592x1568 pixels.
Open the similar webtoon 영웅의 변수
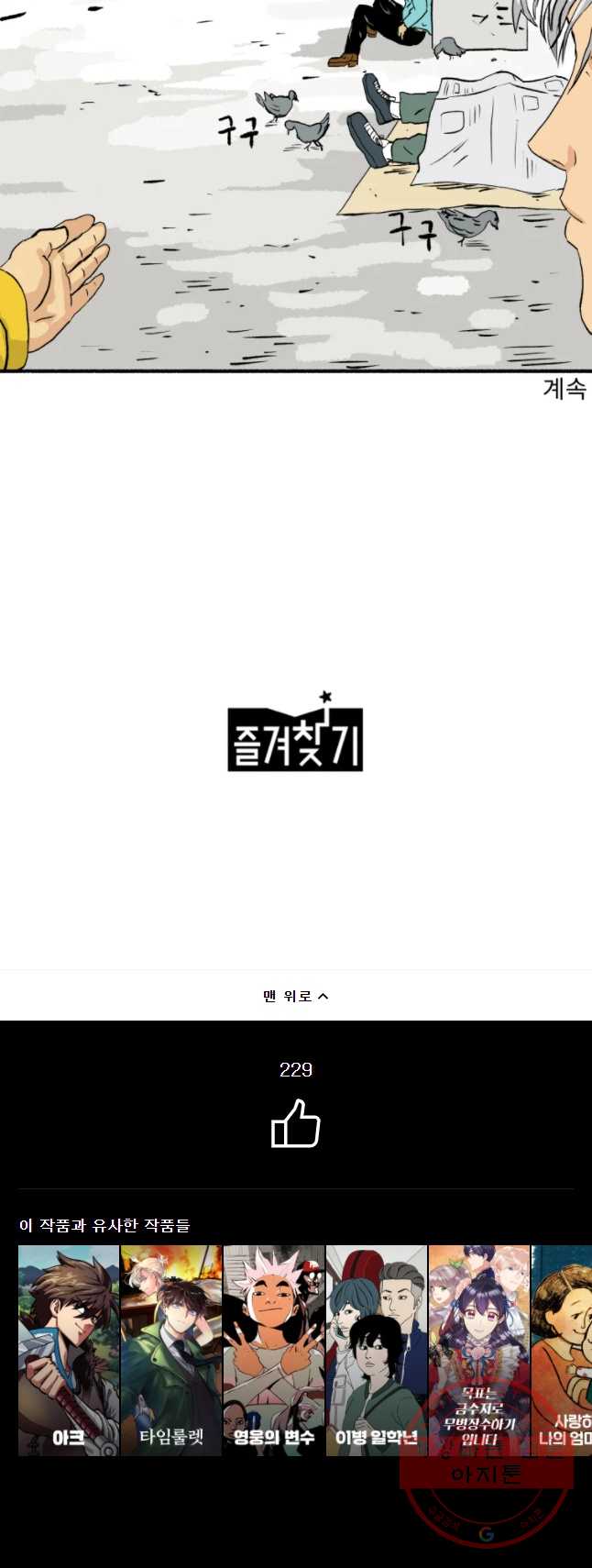click(274, 1349)
